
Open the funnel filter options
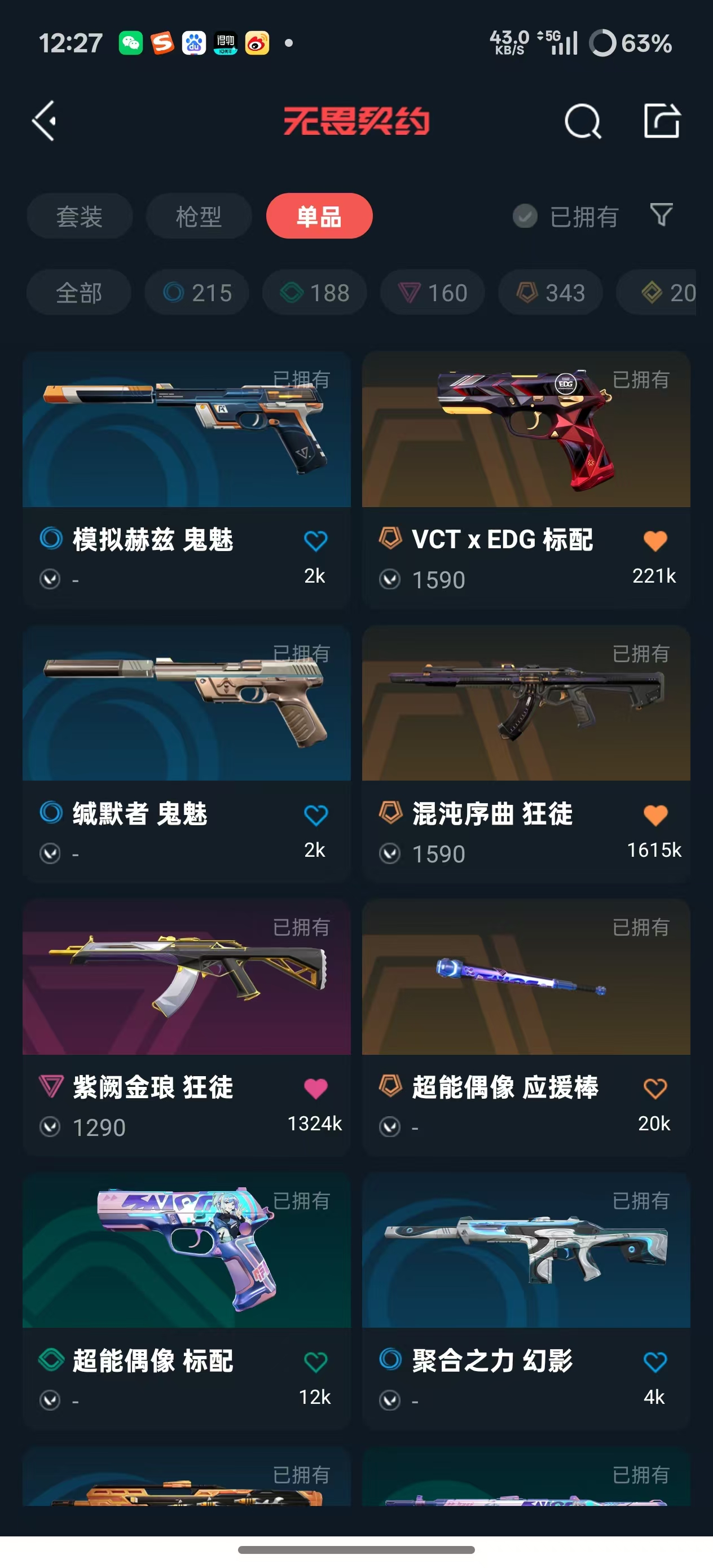pyautogui.click(x=661, y=215)
